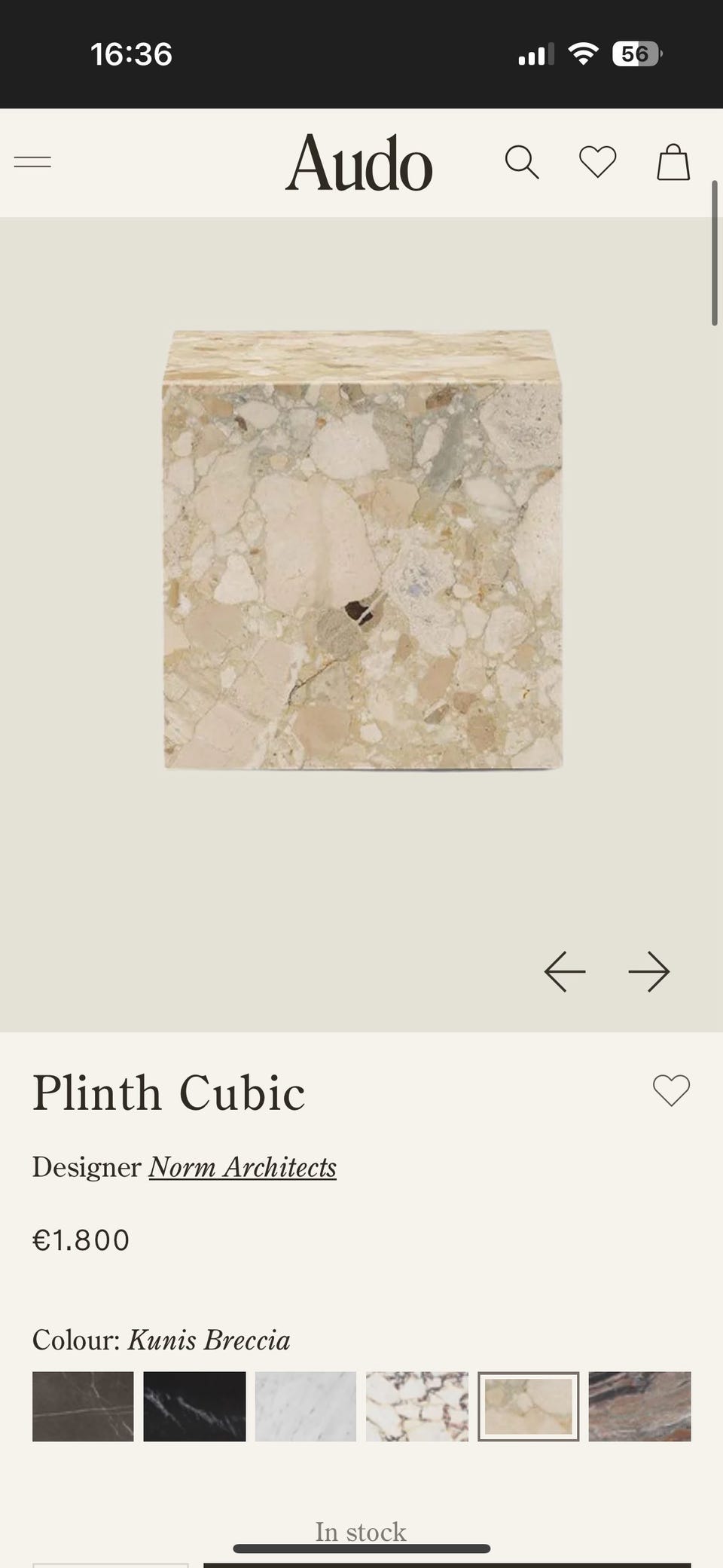Image resolution: width=723 pixels, height=1568 pixels.
Task: Select the black marble swatch
Action: pos(194,1406)
